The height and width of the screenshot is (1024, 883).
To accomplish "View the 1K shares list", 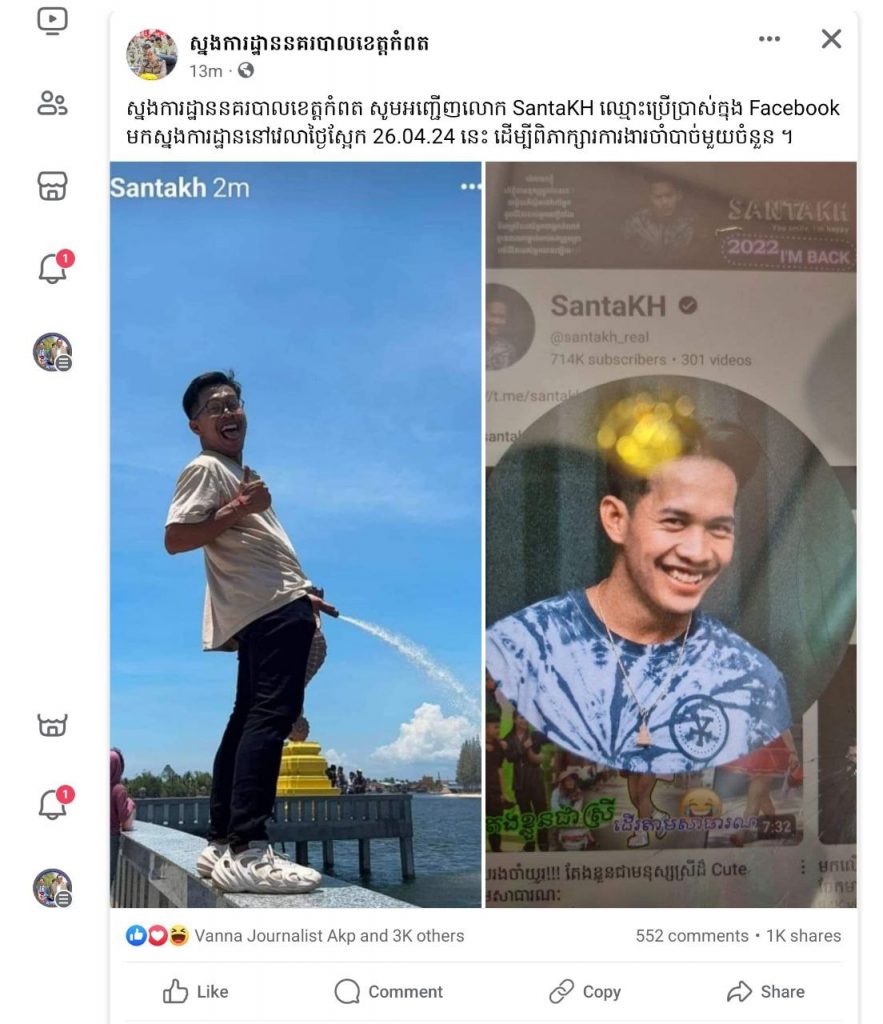I will (x=804, y=936).
